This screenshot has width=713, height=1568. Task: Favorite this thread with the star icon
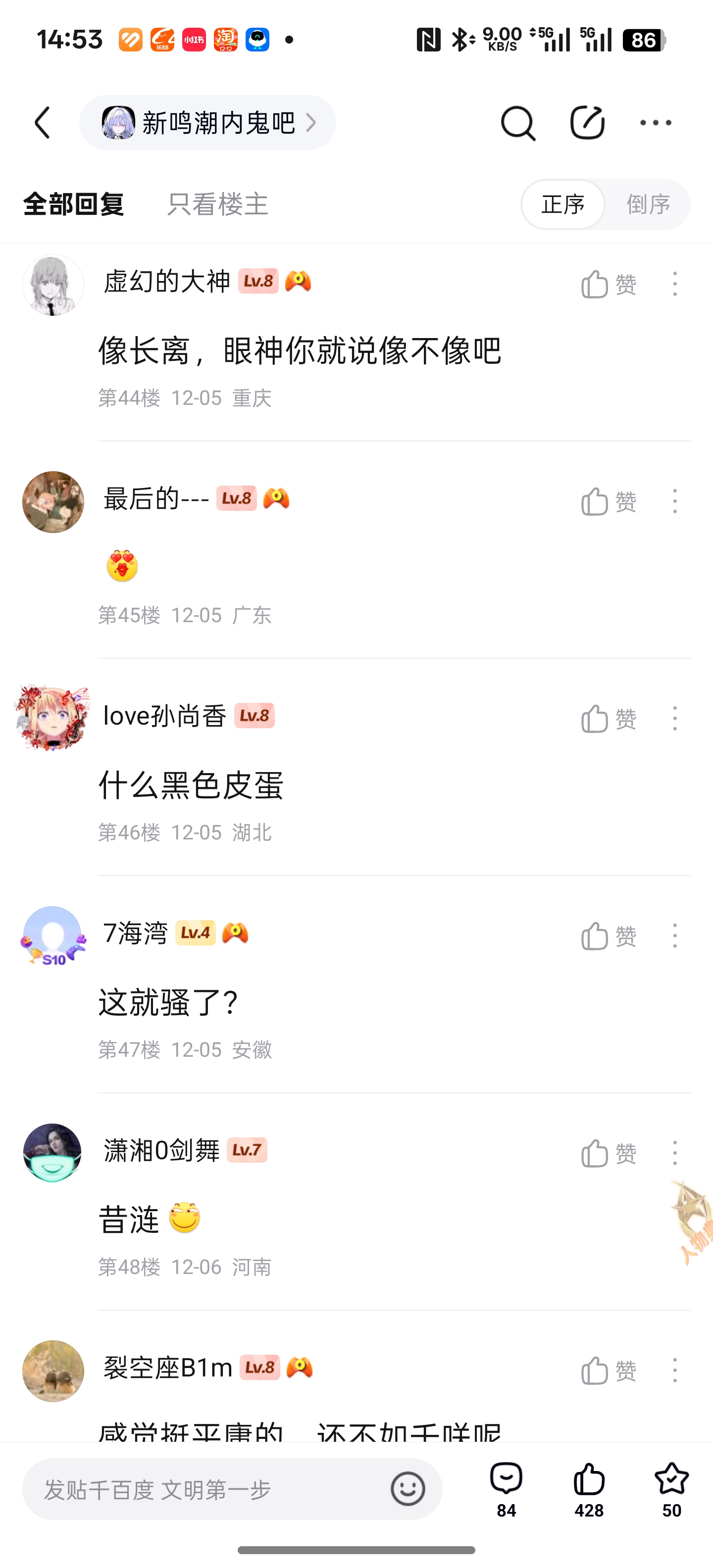[x=671, y=1489]
